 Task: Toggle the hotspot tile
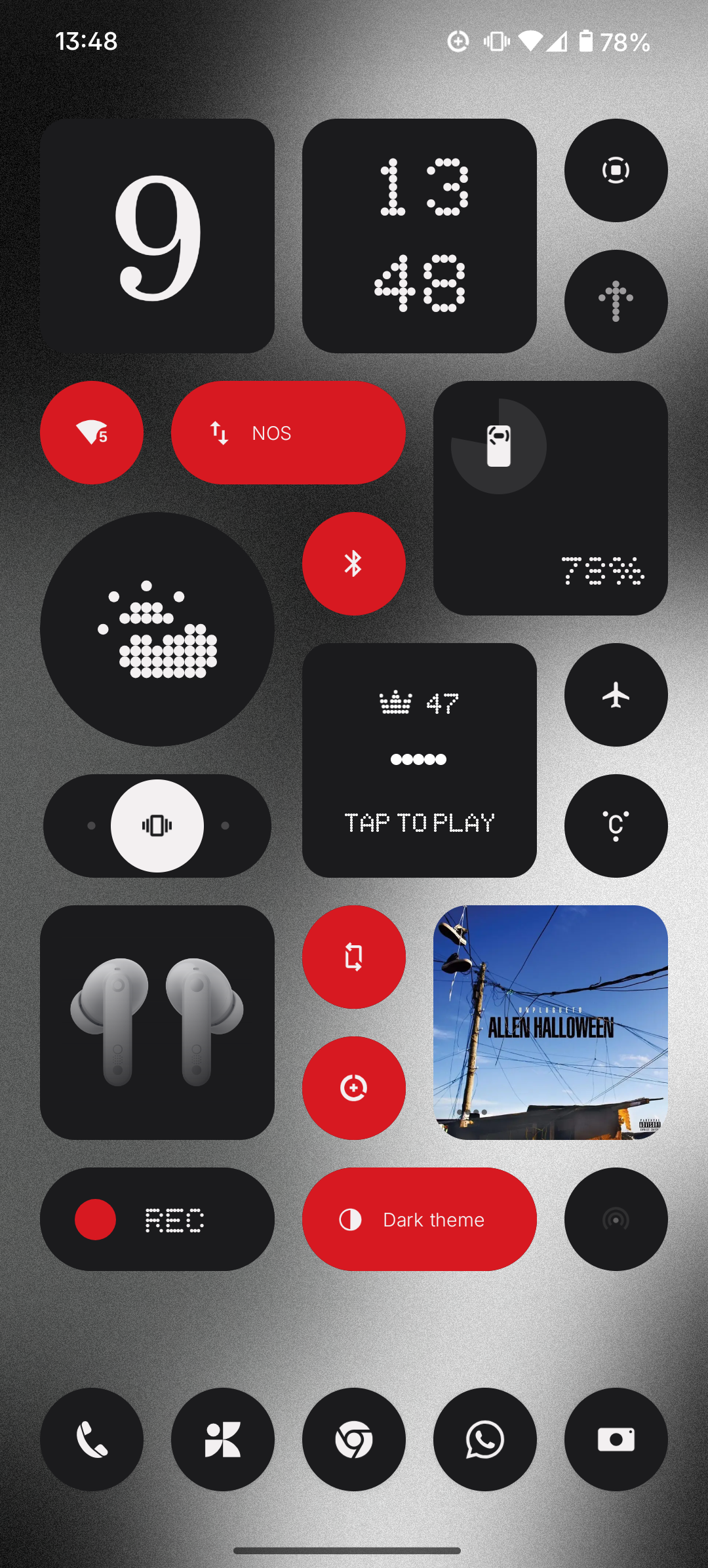click(x=616, y=1219)
